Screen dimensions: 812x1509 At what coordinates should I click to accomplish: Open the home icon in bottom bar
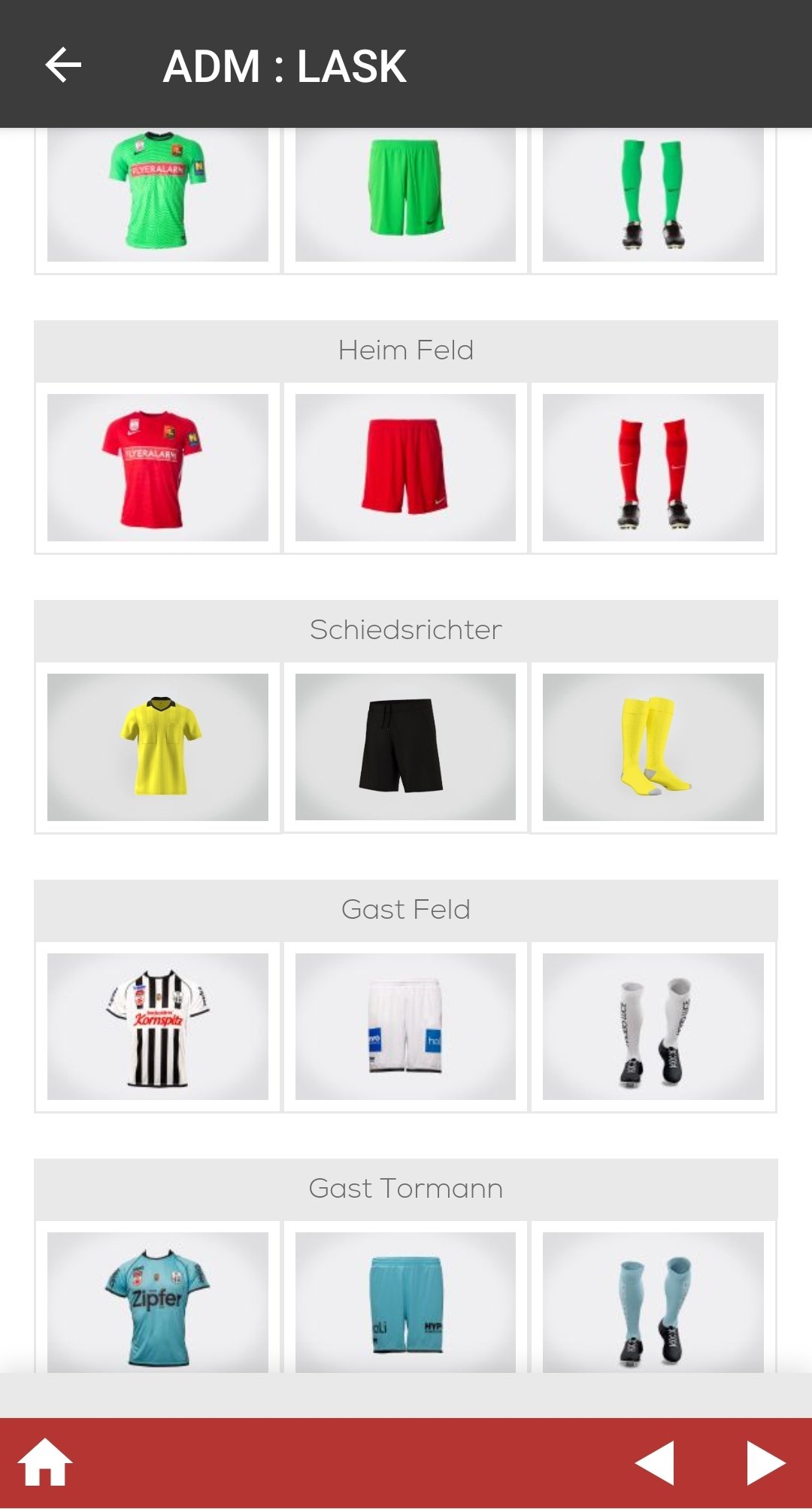45,1462
